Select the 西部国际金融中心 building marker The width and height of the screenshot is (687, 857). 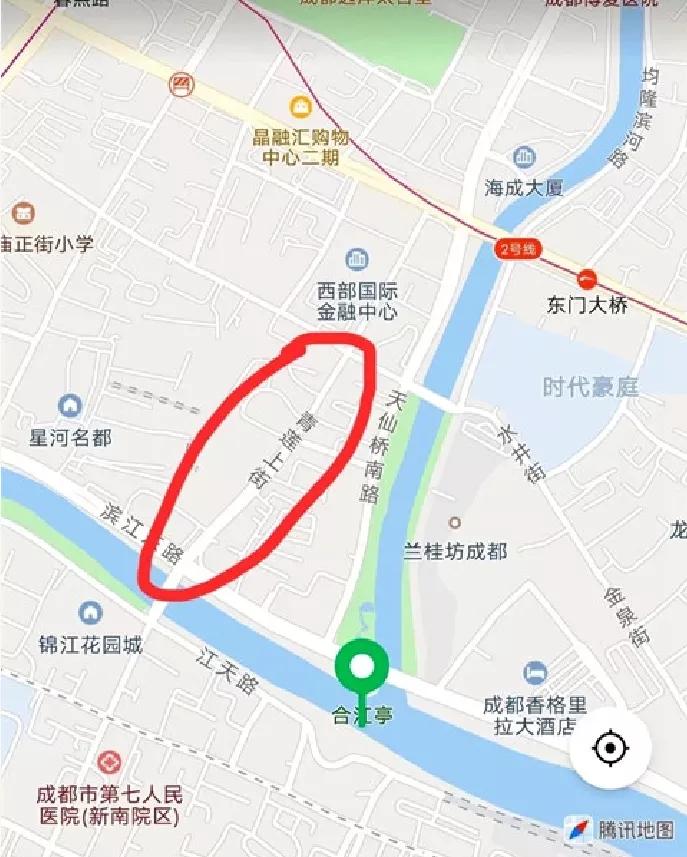pos(356,260)
